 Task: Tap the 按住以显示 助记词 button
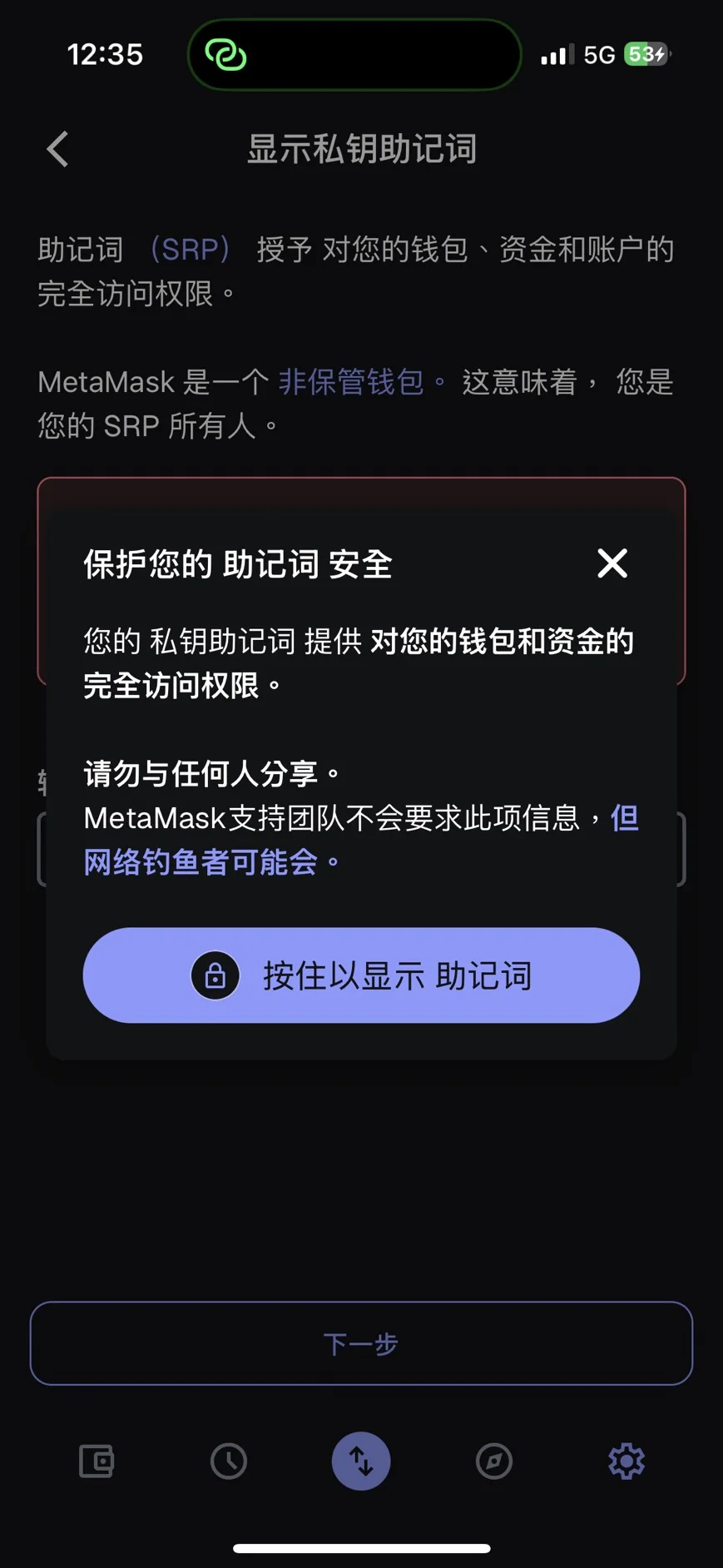click(x=361, y=975)
